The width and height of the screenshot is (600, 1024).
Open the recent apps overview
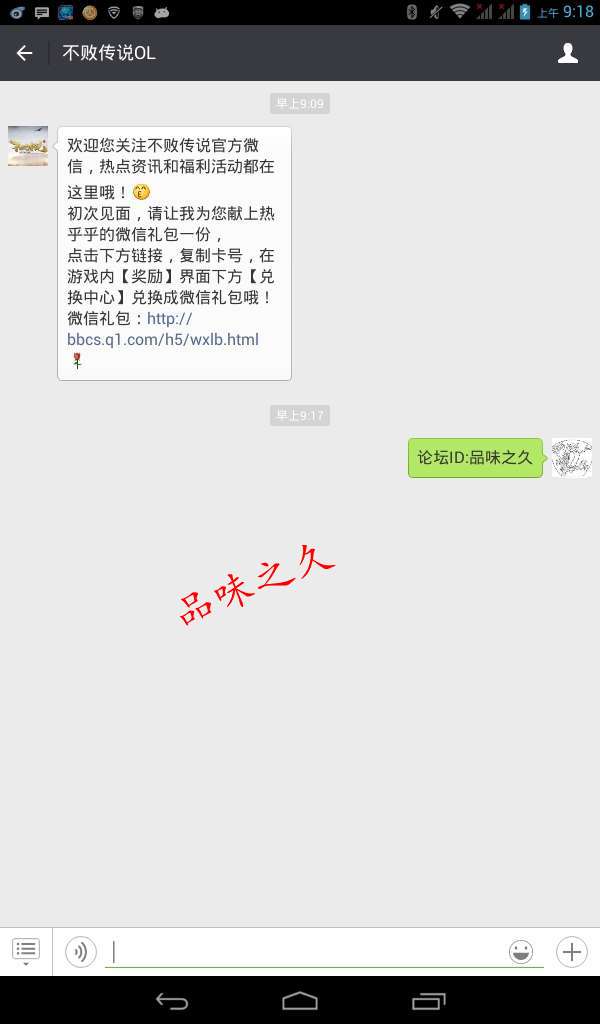coord(428,1001)
